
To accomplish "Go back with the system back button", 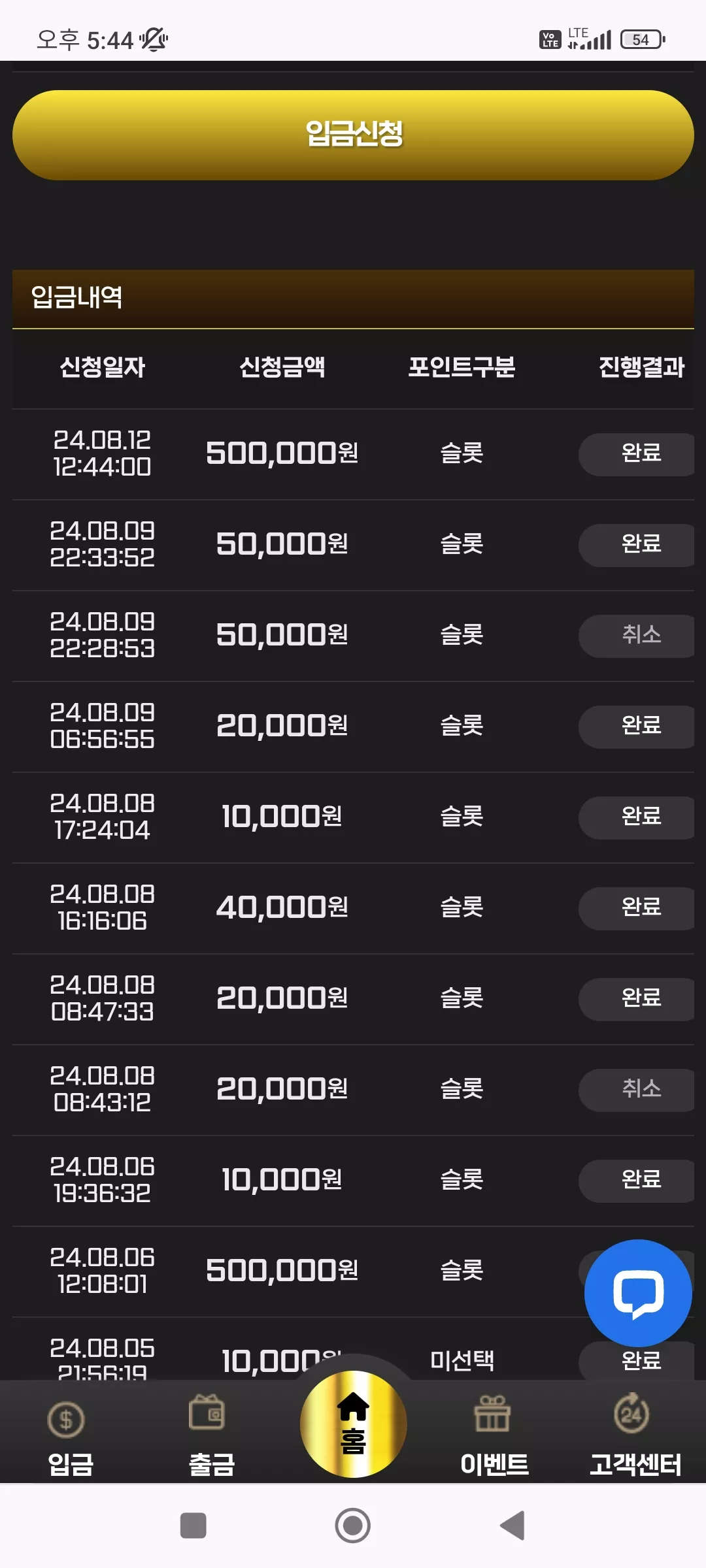I will pyautogui.click(x=513, y=1526).
